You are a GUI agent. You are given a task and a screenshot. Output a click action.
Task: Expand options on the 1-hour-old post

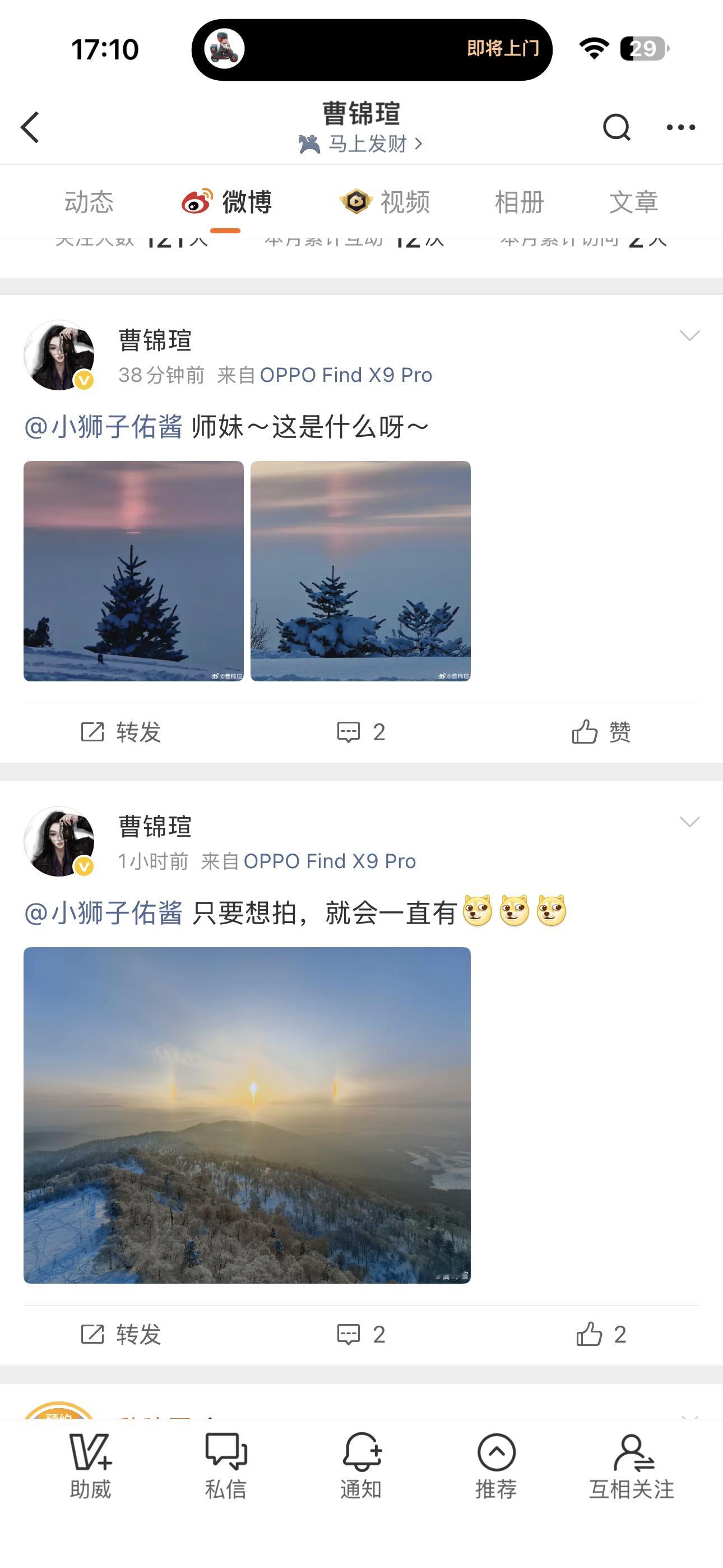(x=688, y=822)
